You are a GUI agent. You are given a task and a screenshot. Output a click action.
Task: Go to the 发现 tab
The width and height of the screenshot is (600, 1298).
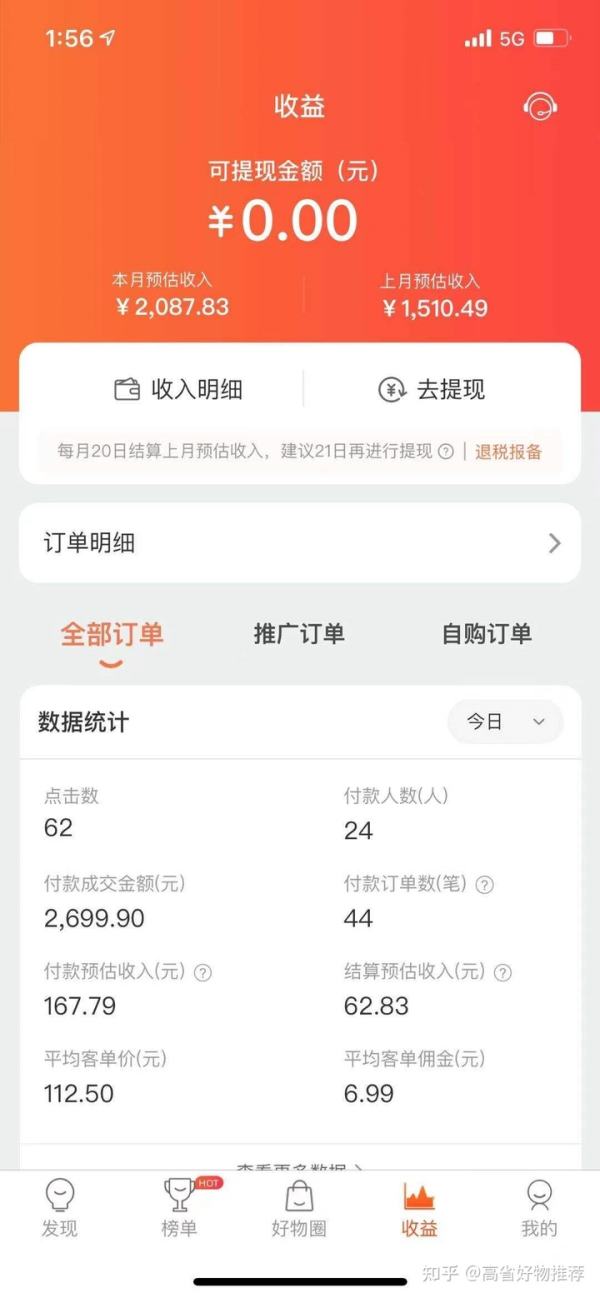coord(60,1208)
